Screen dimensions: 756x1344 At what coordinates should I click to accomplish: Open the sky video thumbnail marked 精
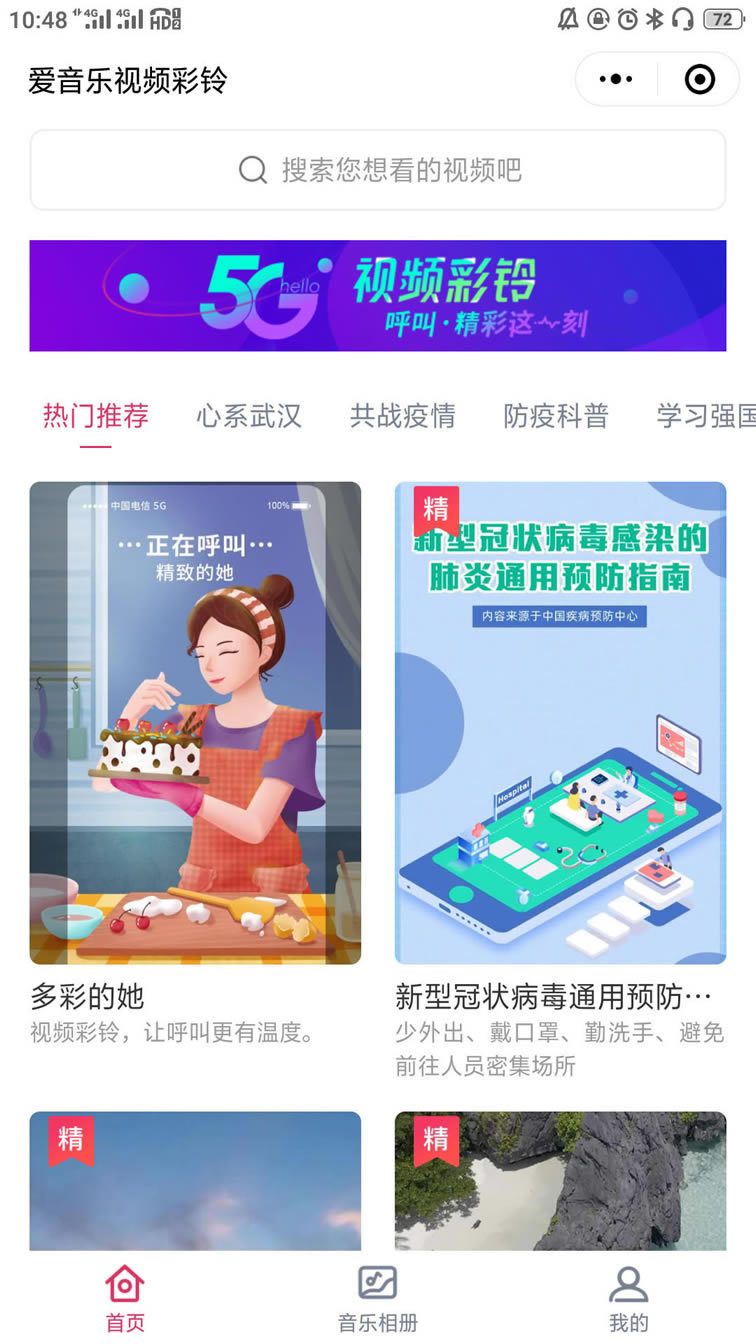click(195, 1180)
